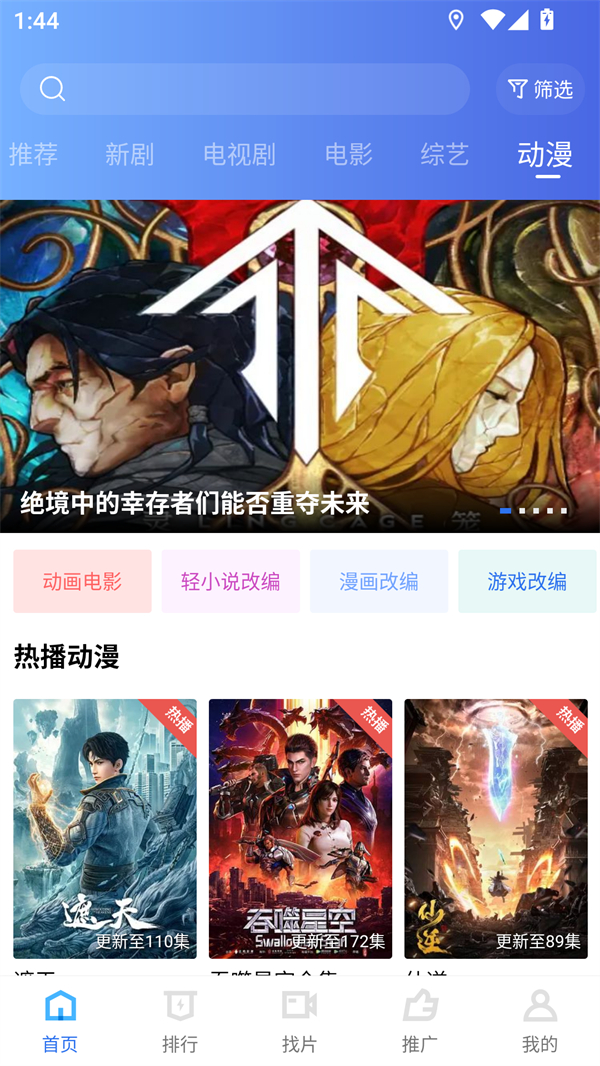Select the 漫画改编 category chip
The height and width of the screenshot is (1066, 600).
coord(379,581)
